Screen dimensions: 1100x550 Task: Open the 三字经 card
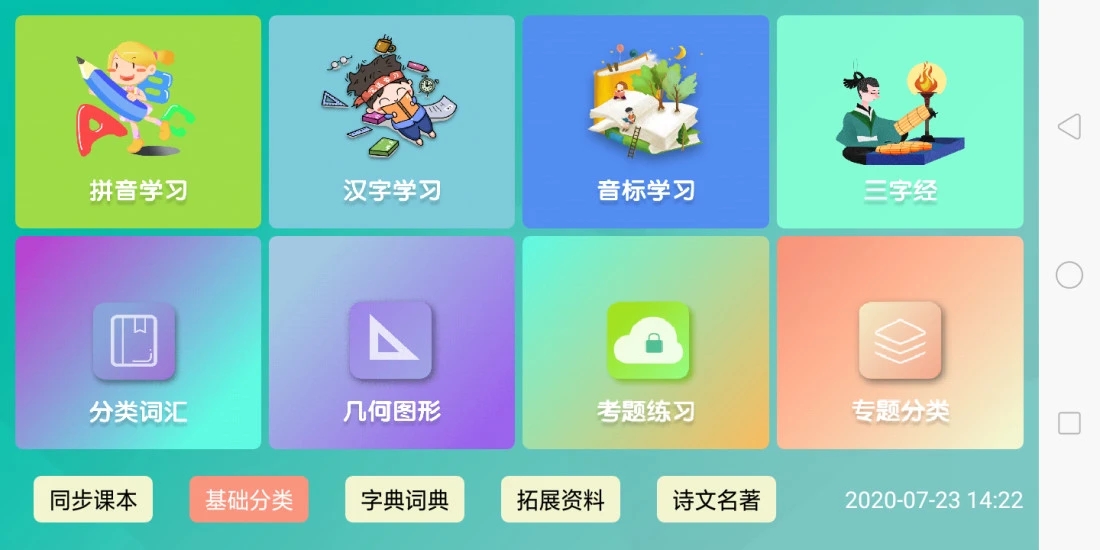pos(900,122)
